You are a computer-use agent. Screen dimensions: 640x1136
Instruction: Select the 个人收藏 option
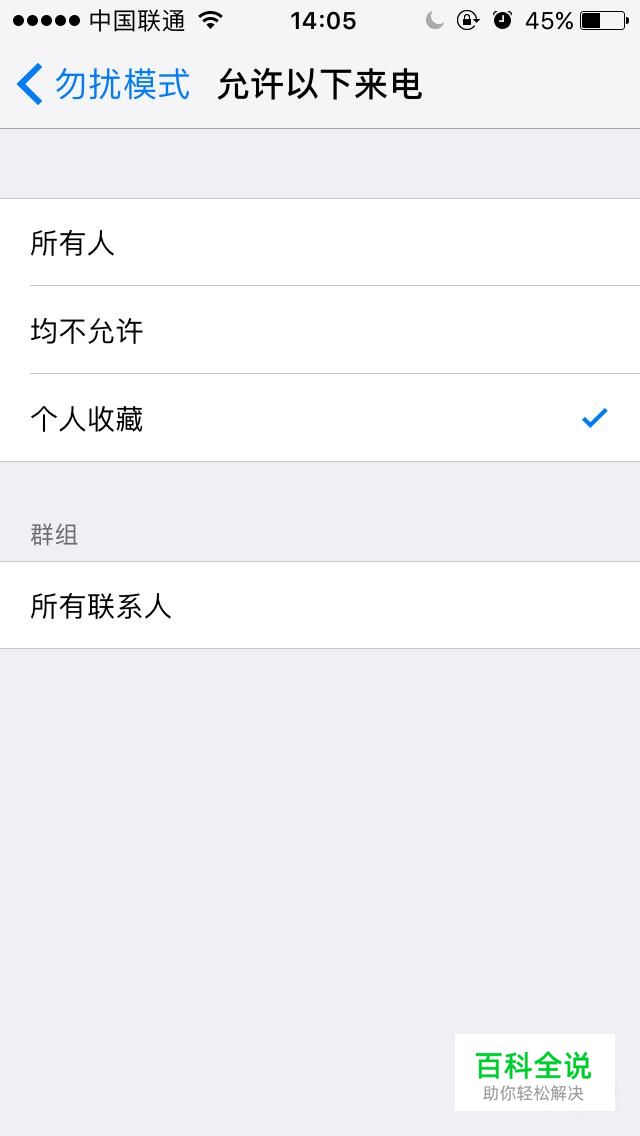tap(320, 418)
